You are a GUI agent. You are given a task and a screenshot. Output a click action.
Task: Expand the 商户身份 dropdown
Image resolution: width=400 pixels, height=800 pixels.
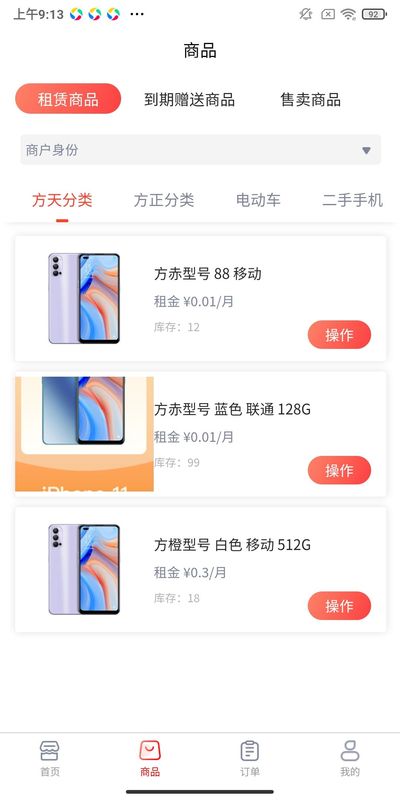coord(201,149)
